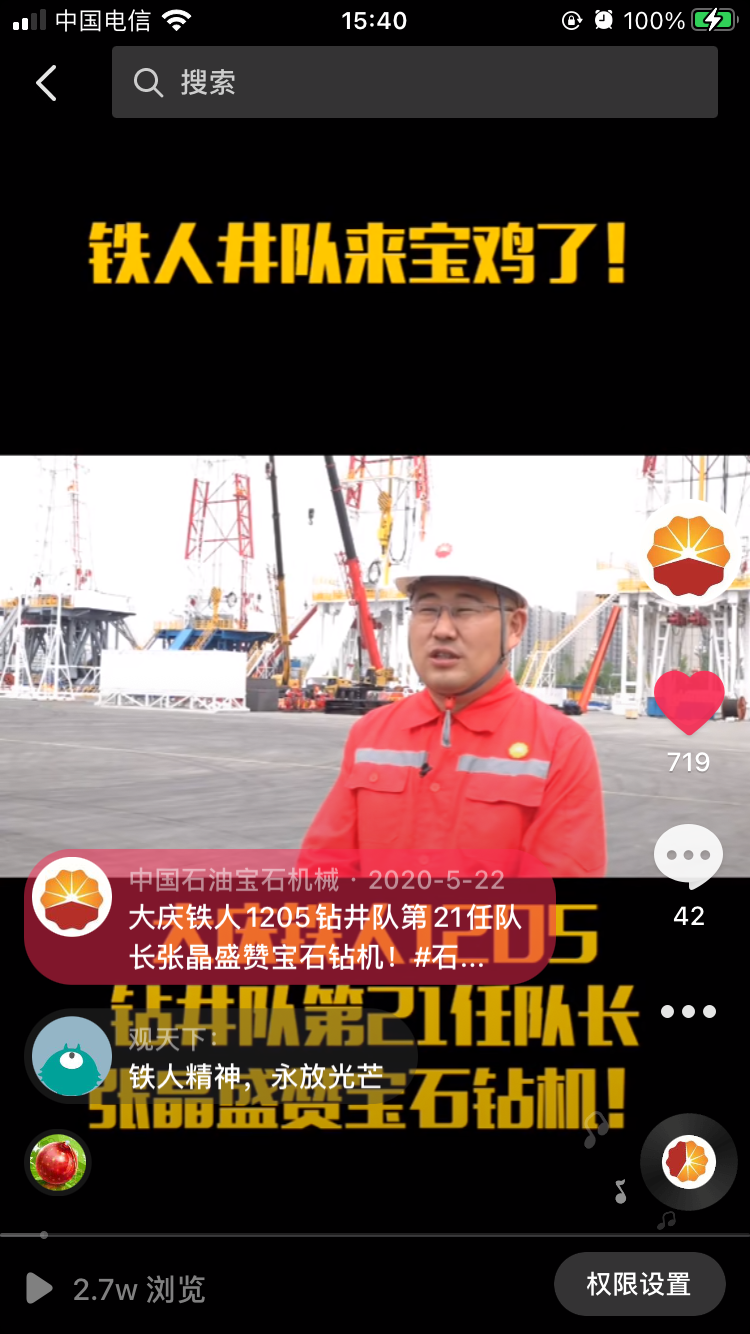Open 权限设置 permission settings
Viewport: 750px width, 1334px height.
(639, 1284)
